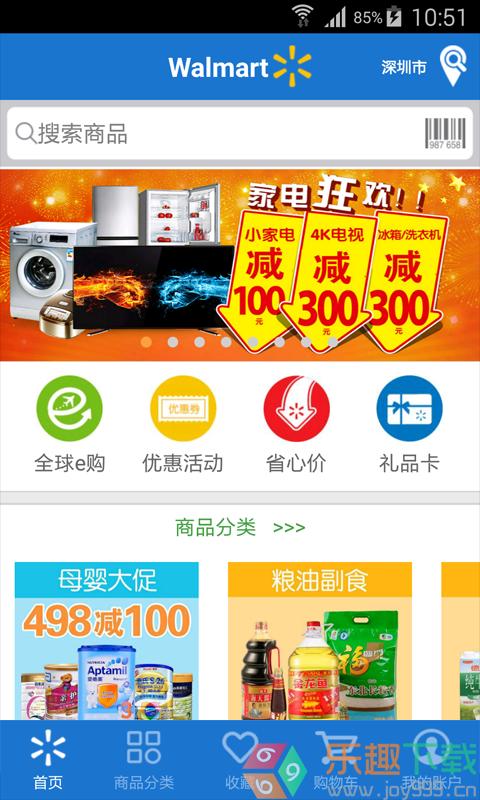
Task: Scan a barcode from the search bar
Action: point(445,134)
